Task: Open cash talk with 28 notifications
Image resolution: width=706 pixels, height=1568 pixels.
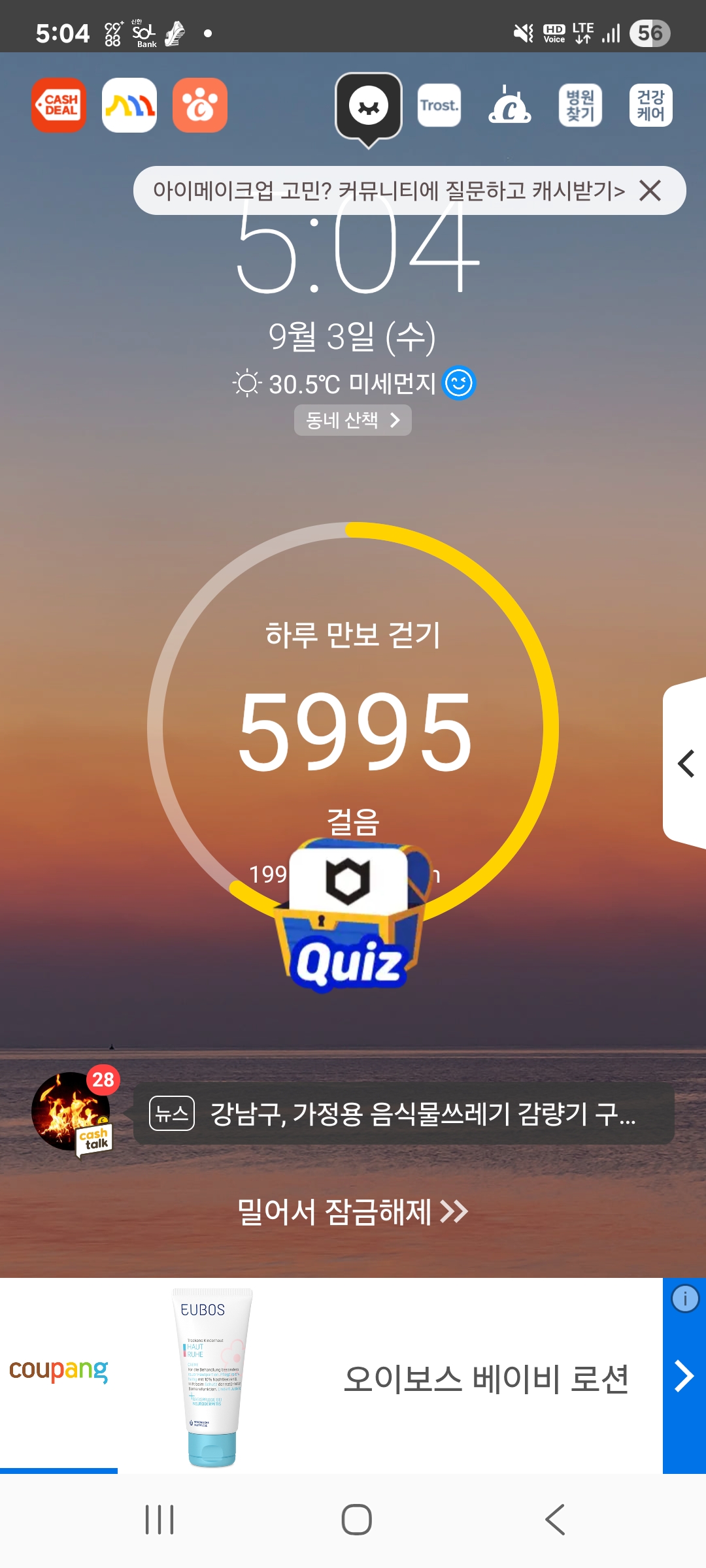Action: pyautogui.click(x=72, y=1112)
